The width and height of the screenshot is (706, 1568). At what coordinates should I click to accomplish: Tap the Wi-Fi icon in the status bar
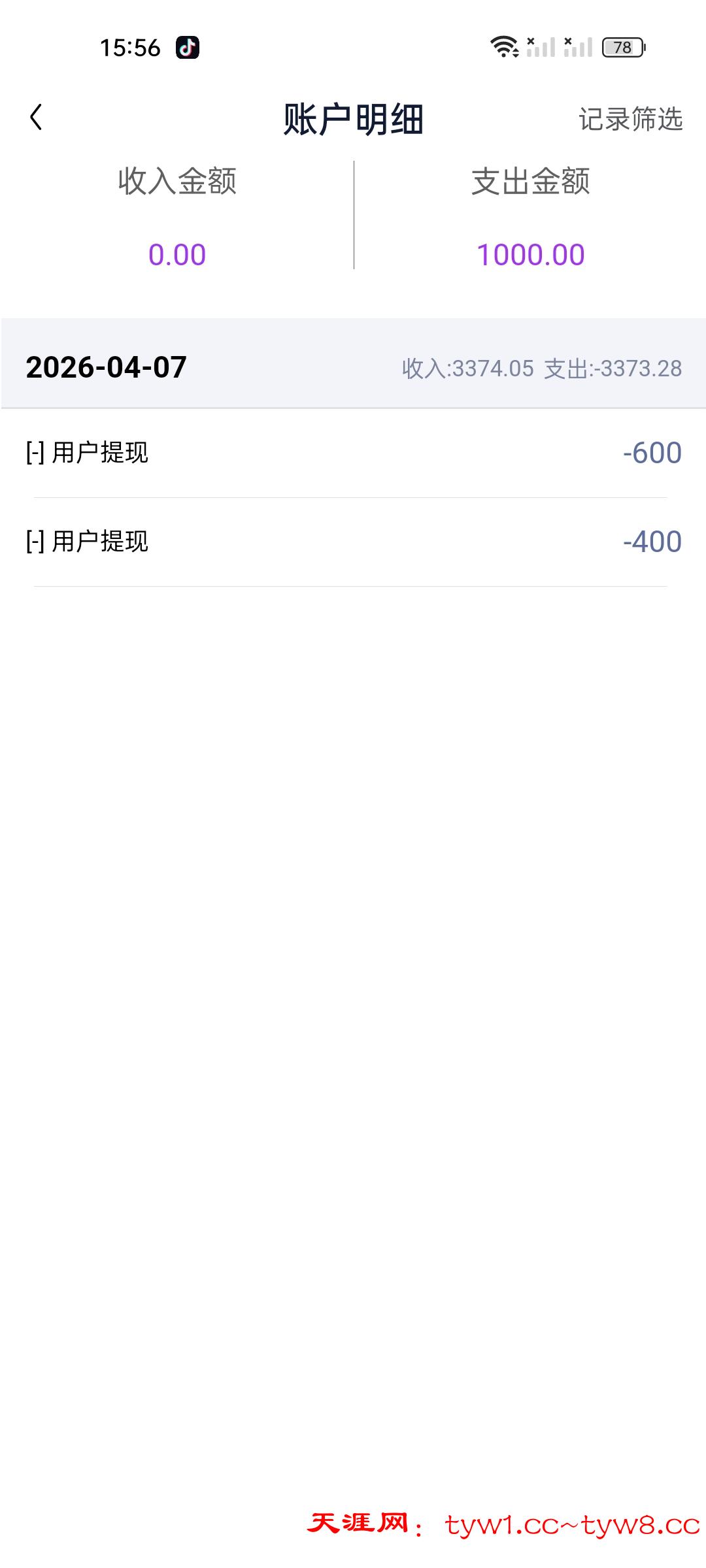(x=503, y=48)
